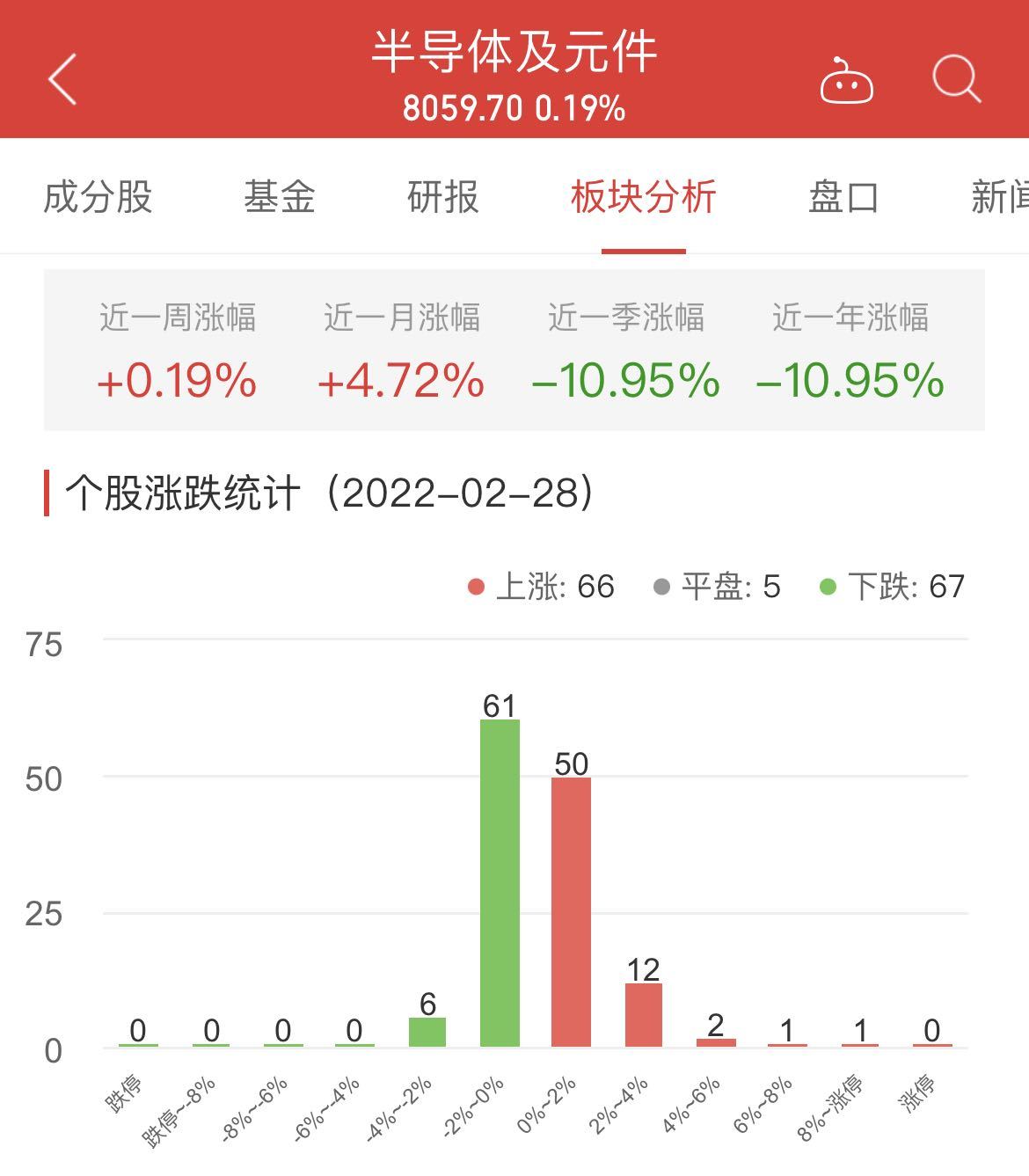Switch to the 基金 tab

tap(280, 197)
